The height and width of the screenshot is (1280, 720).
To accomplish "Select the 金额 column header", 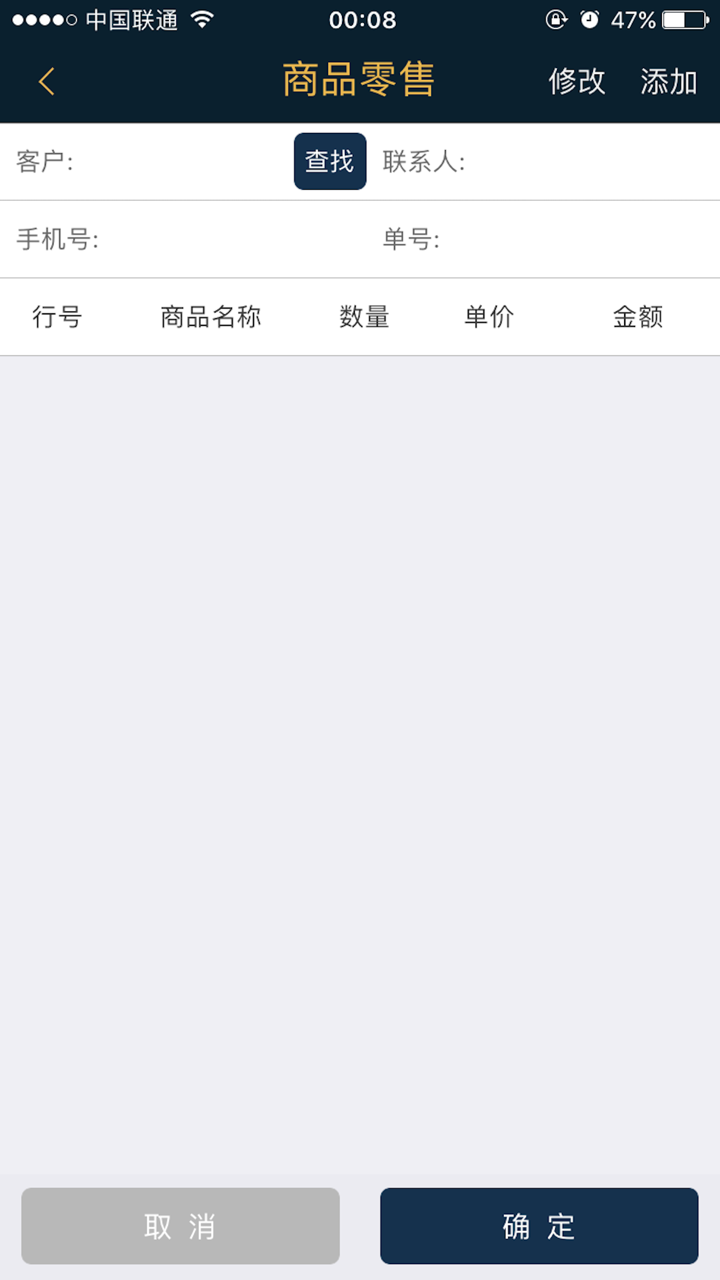I will [x=637, y=317].
